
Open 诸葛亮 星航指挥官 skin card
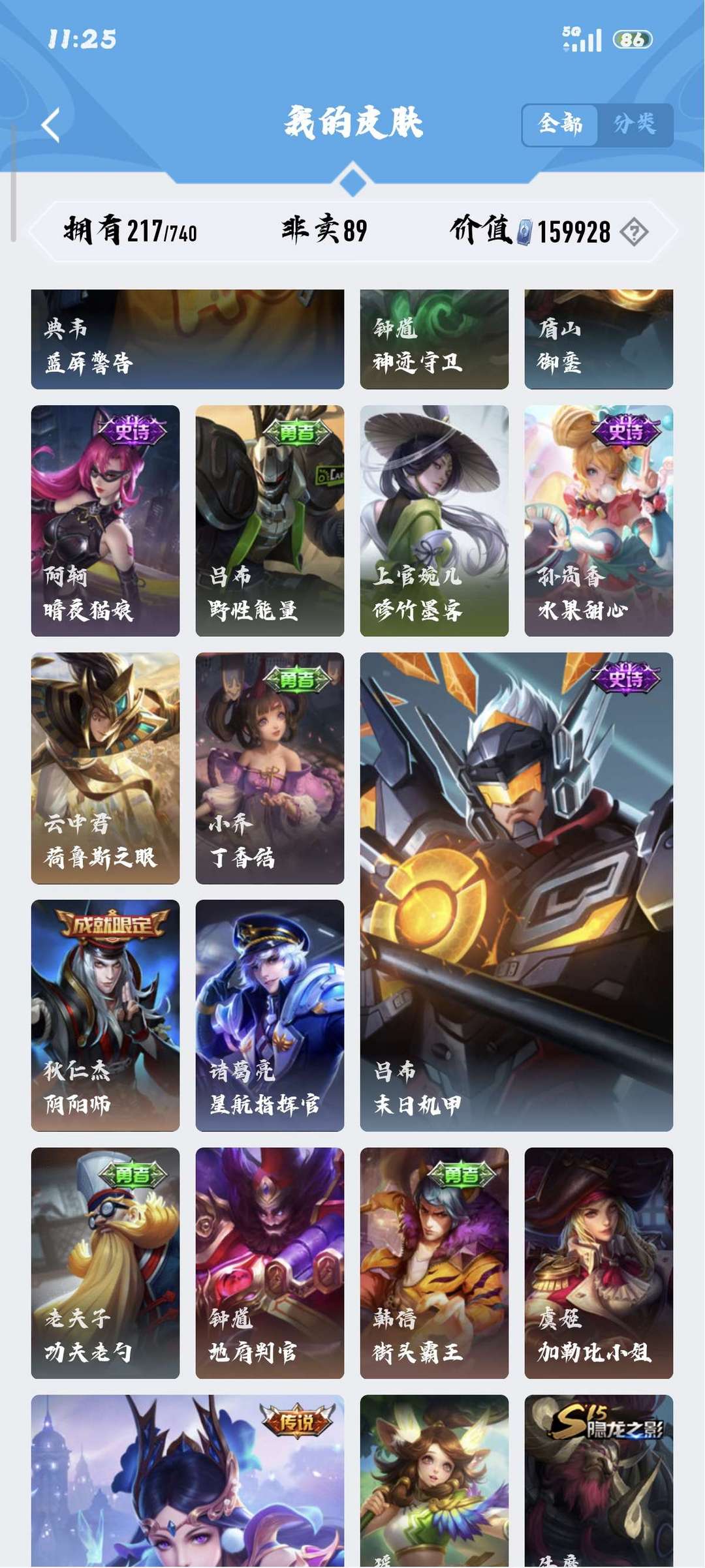point(270,1015)
